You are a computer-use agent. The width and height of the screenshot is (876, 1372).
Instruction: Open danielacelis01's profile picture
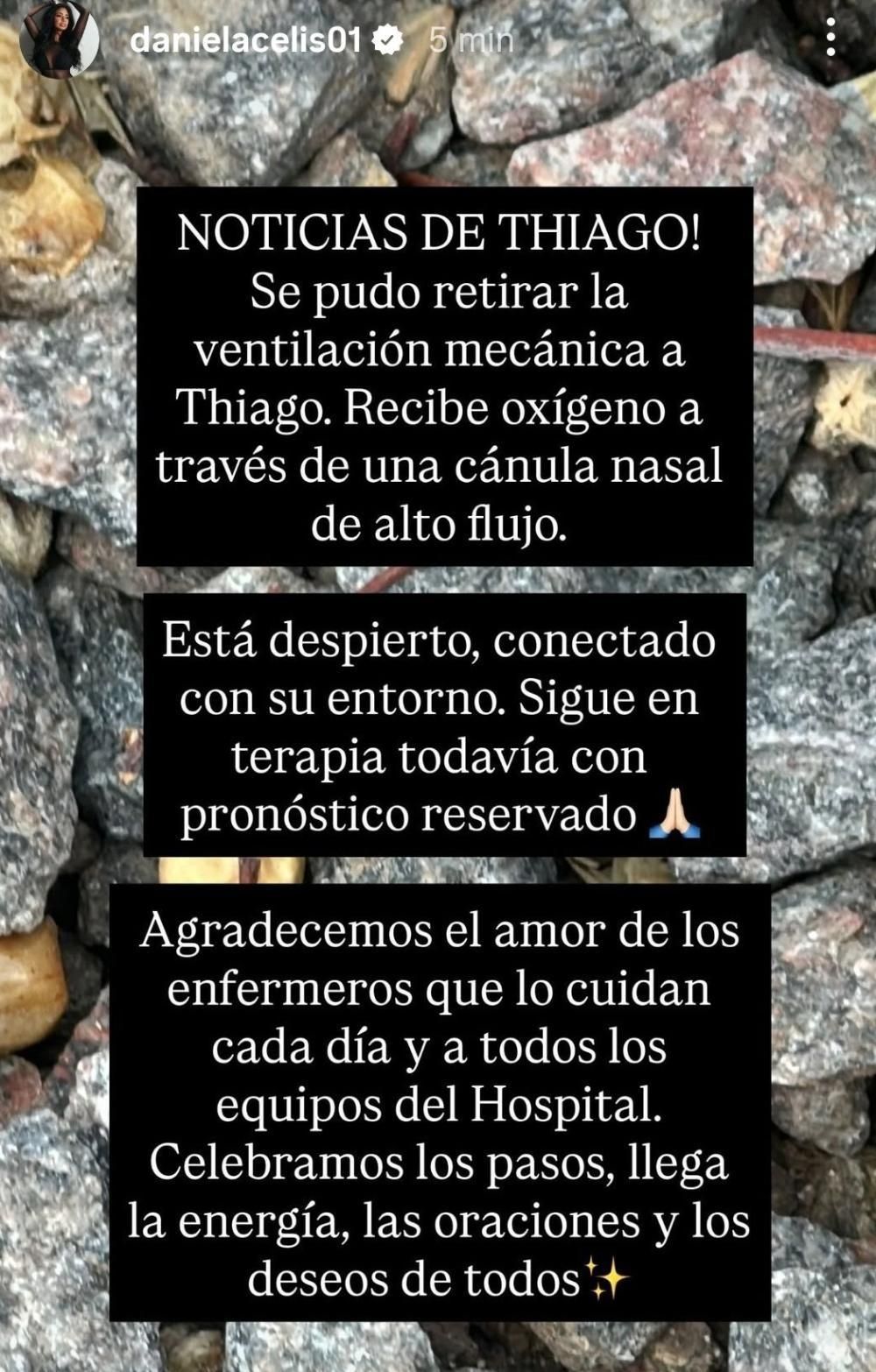coord(58,39)
